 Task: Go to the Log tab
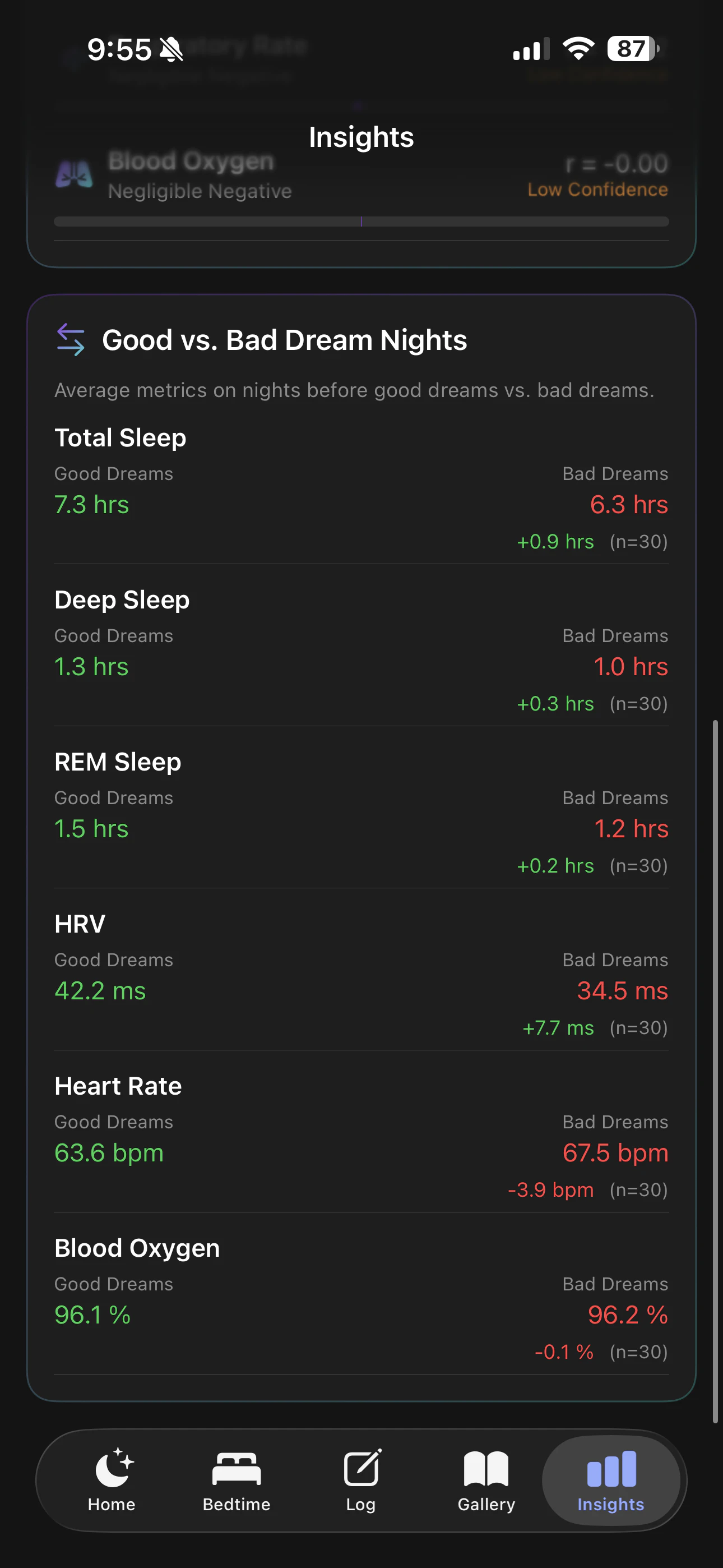click(x=361, y=1481)
